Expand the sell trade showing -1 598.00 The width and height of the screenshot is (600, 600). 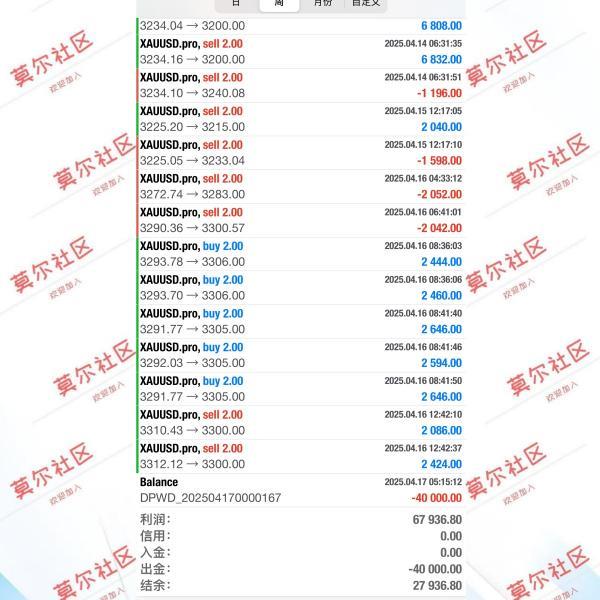click(300, 153)
